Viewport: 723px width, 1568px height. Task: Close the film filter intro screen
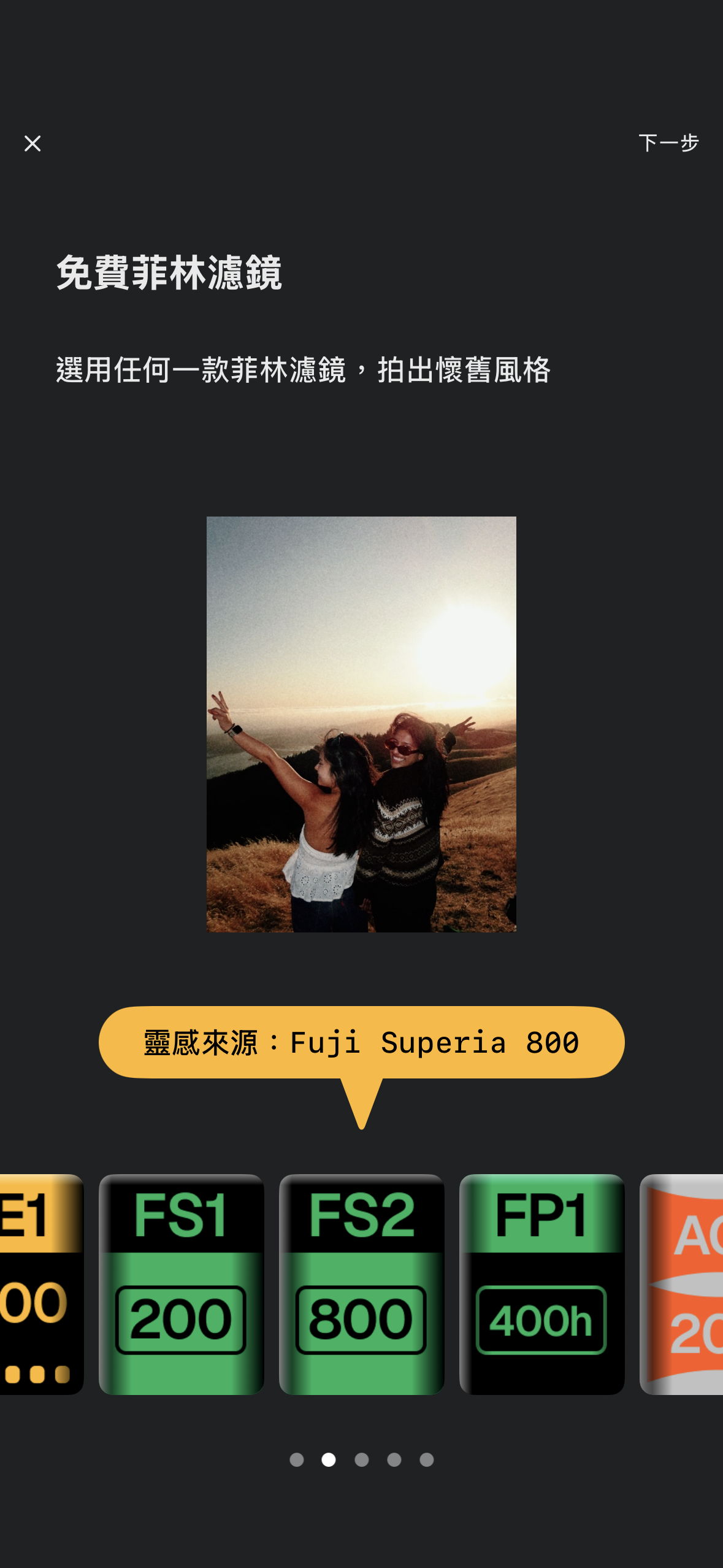pos(33,144)
